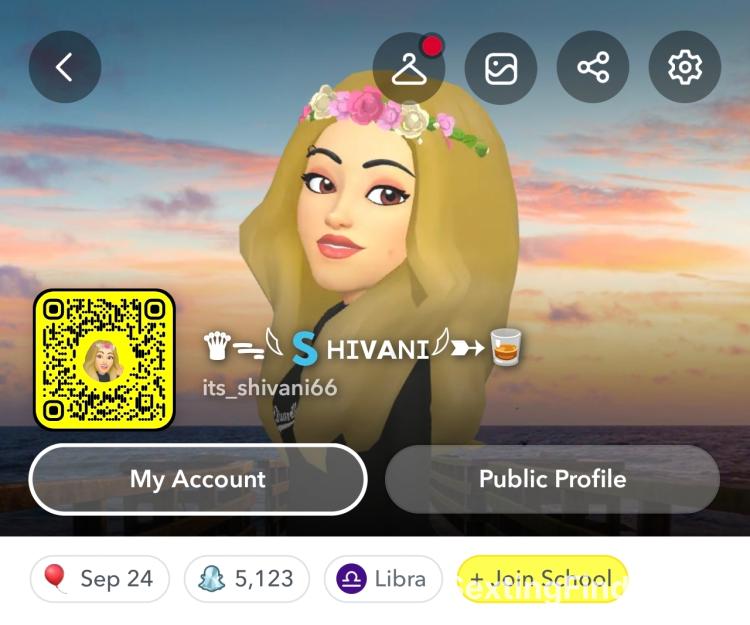The height and width of the screenshot is (625, 750).
Task: View the 5,123 Snap score chip
Action: [247, 579]
